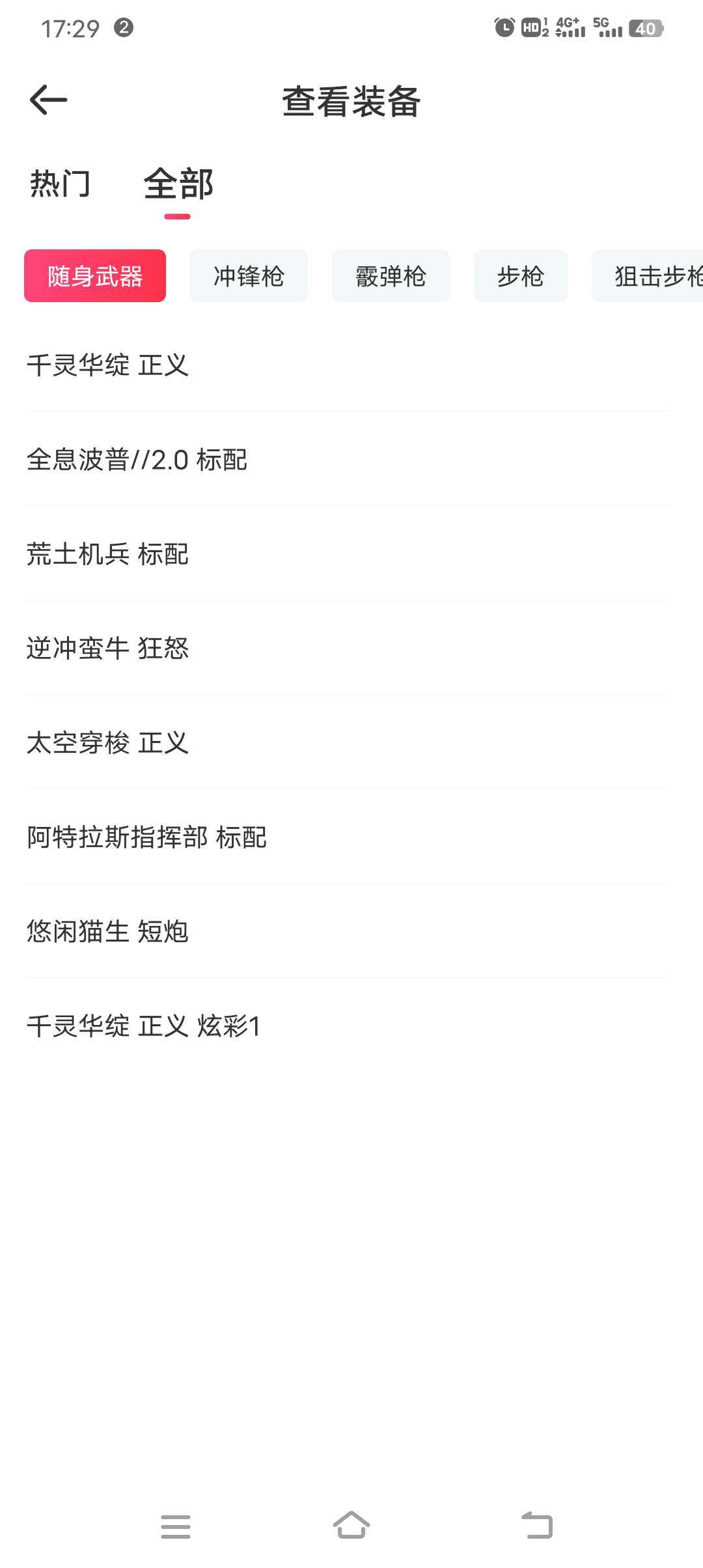Open 千灵华绽 正义 炫彩1 item
The height and width of the screenshot is (1568, 703).
[143, 1026]
